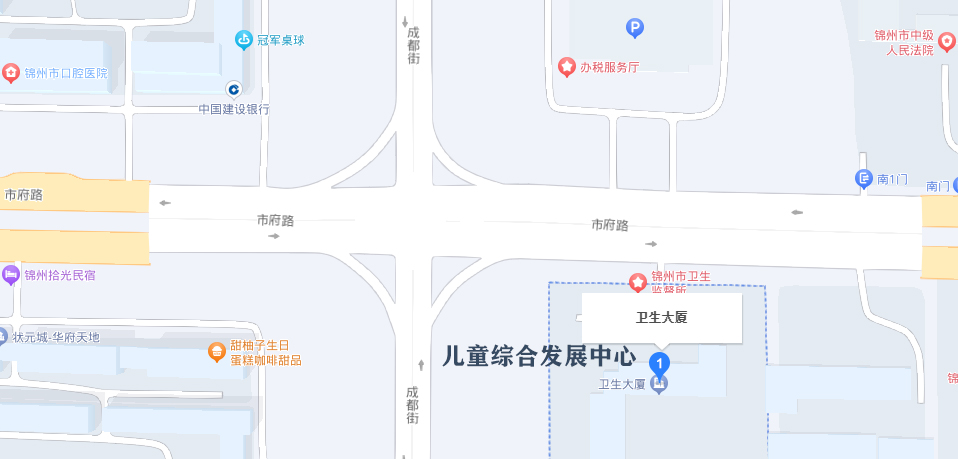Screen dimensions: 958x459
Task: Tap the 锦州市中级人民法院 court marker
Action: point(946,41)
